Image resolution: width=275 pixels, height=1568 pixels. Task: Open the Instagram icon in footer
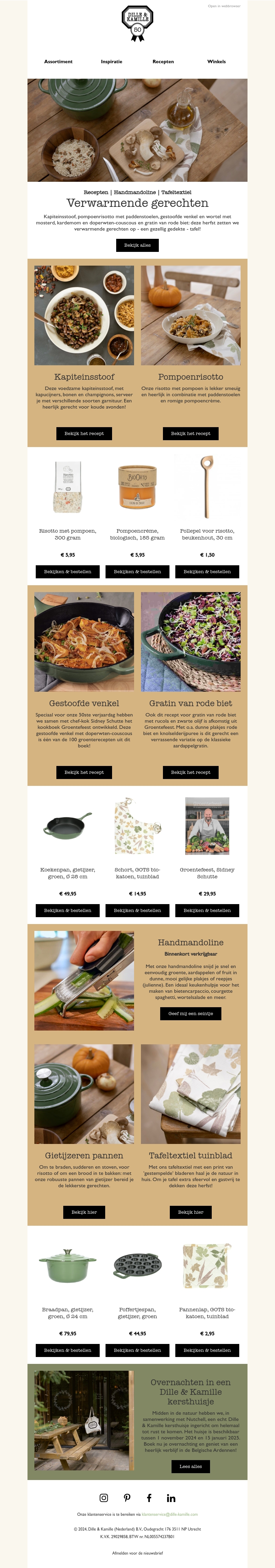click(103, 1498)
